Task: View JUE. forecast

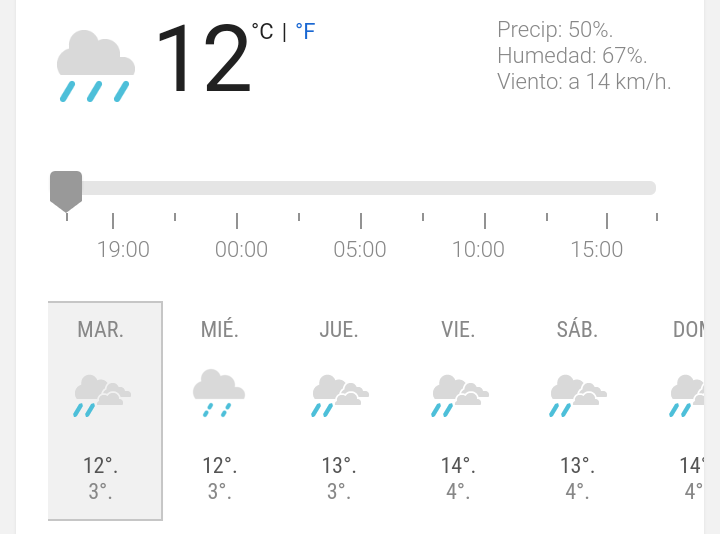Action: coord(339,411)
